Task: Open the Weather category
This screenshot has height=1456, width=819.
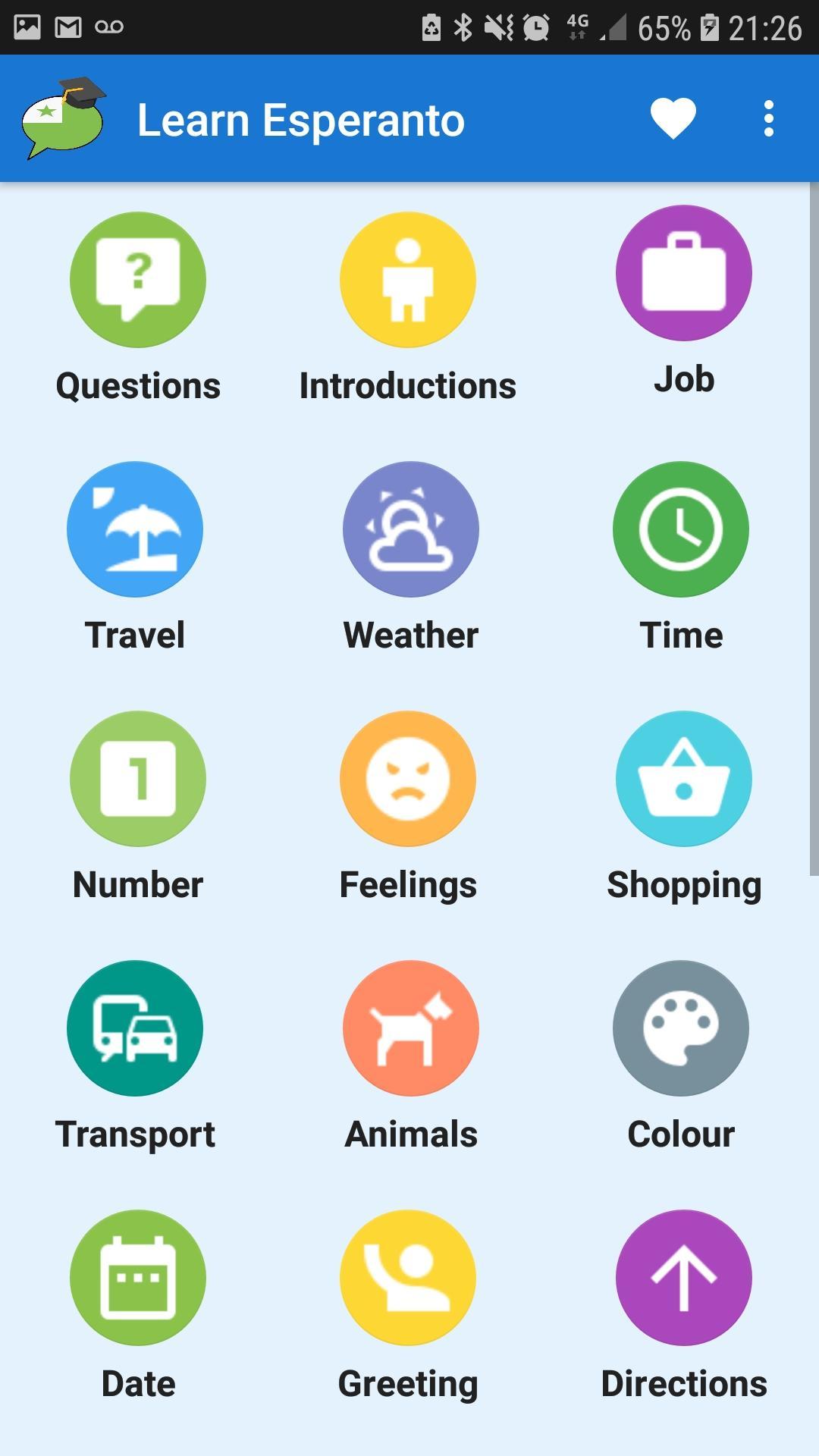Action: (411, 530)
